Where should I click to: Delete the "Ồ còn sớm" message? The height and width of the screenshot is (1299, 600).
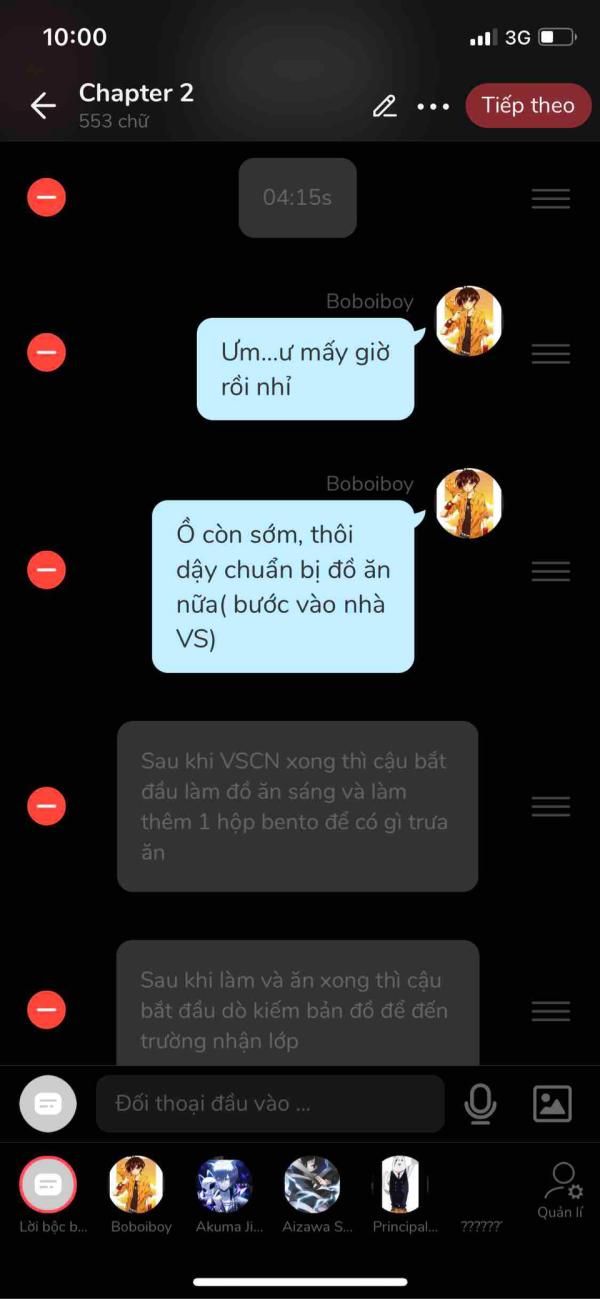46,570
